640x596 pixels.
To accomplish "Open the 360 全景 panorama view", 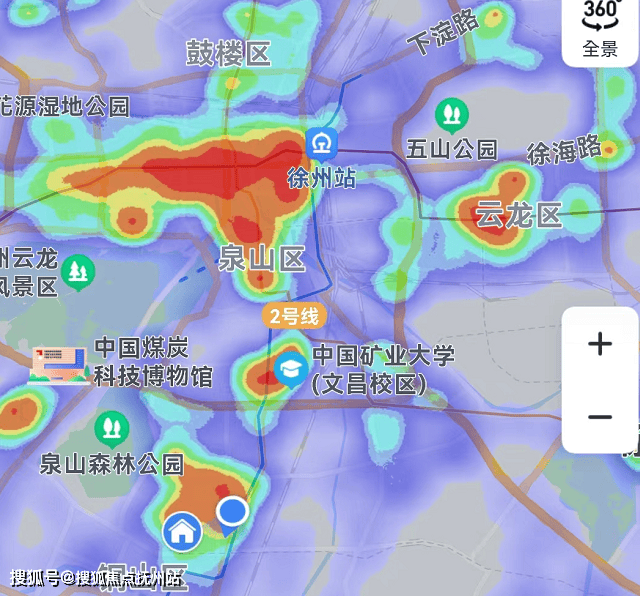I will [601, 30].
